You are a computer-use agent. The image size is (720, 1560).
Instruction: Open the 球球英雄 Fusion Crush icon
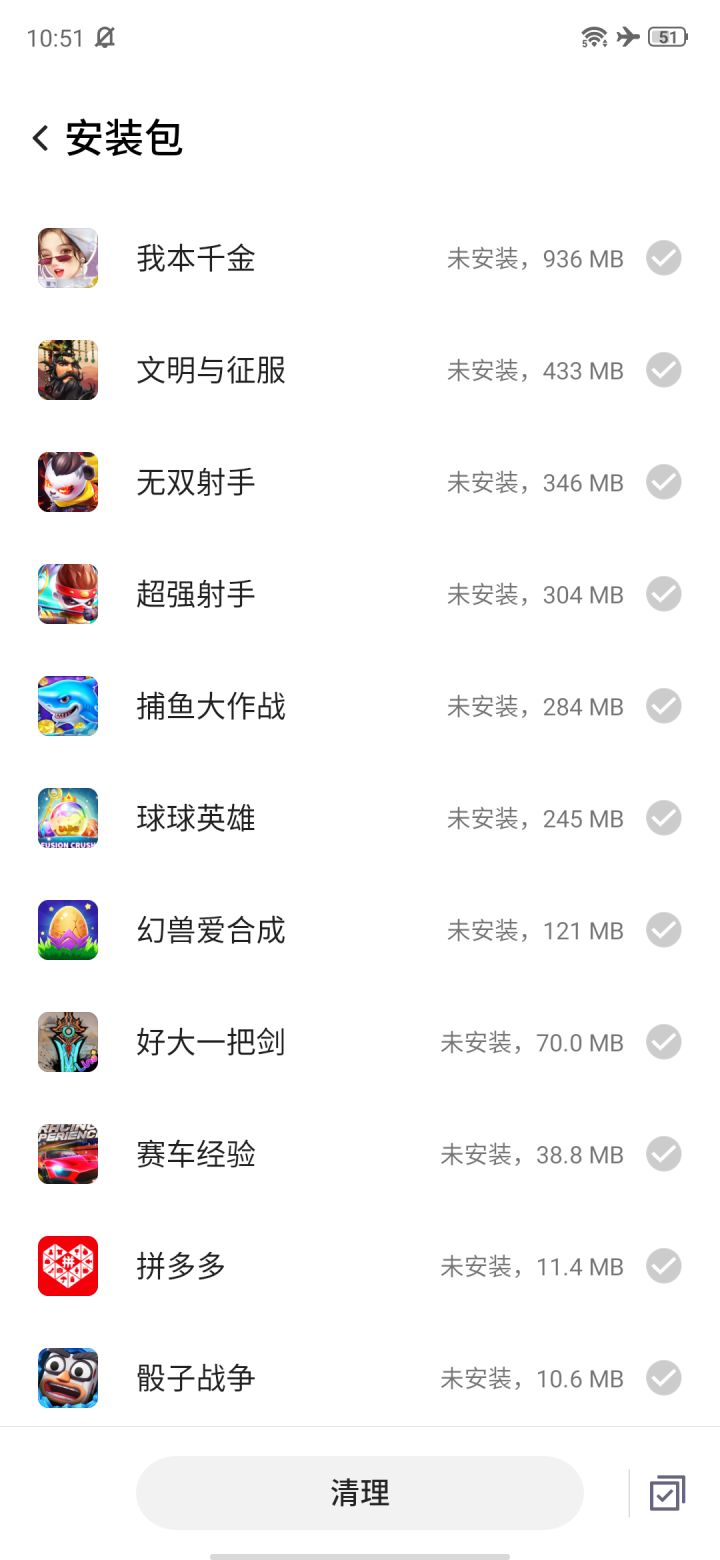tap(68, 818)
